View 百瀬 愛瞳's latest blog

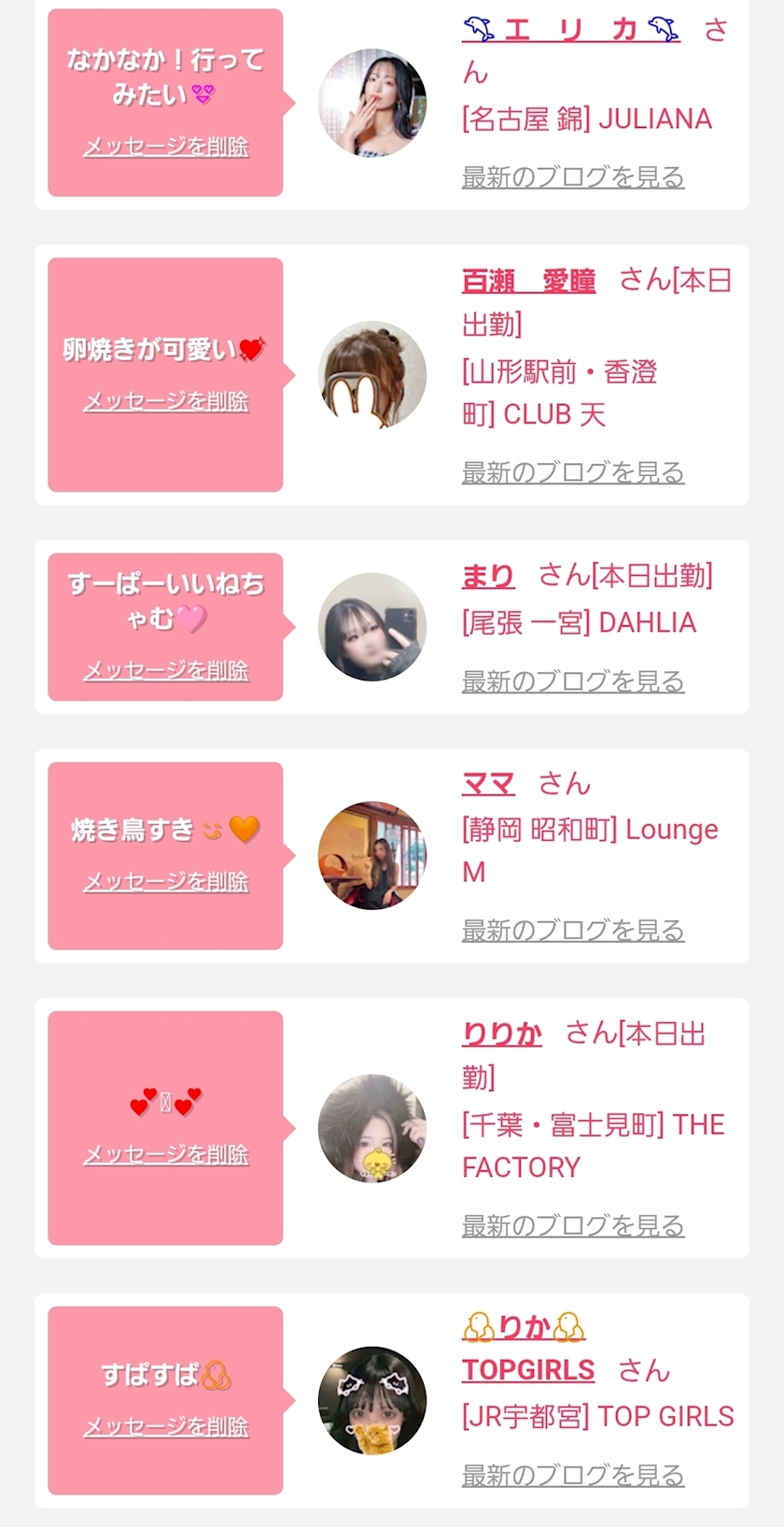click(573, 472)
